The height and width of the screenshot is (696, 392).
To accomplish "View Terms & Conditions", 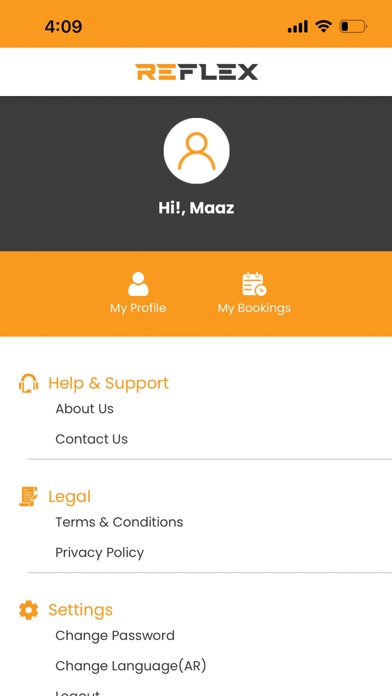I will point(119,522).
